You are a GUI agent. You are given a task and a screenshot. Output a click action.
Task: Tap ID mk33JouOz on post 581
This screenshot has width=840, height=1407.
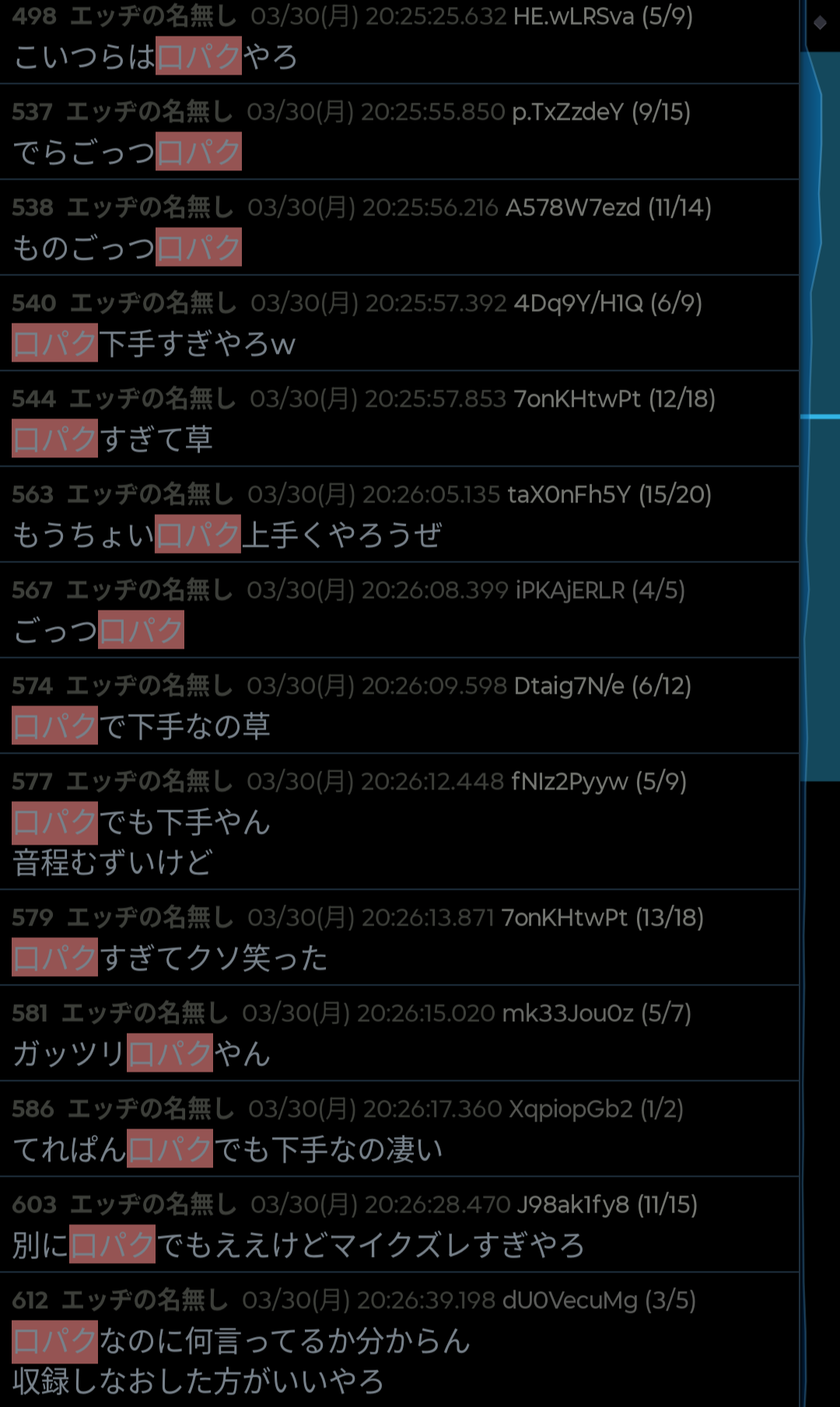click(567, 1013)
